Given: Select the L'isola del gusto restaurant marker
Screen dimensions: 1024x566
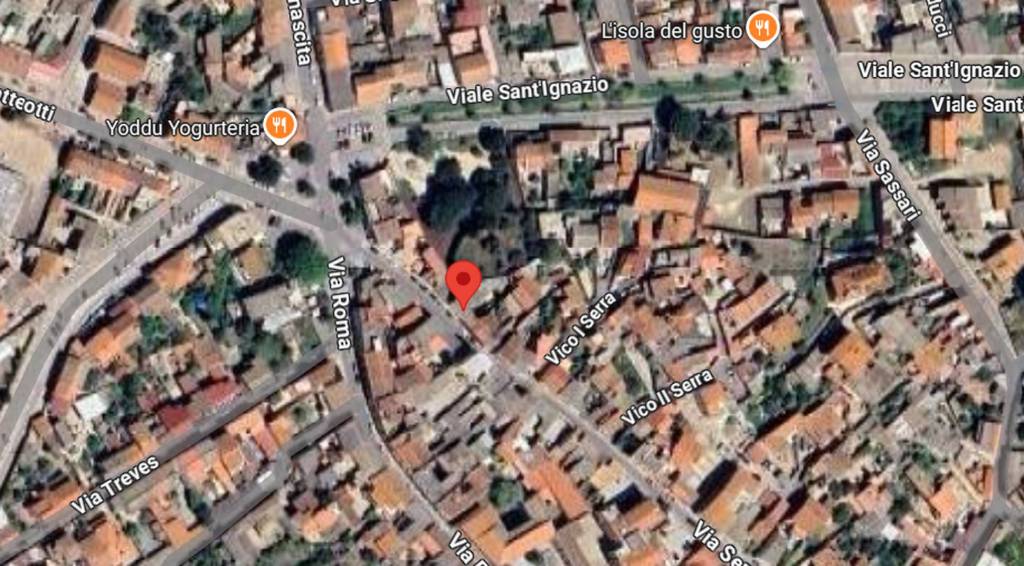Looking at the screenshot, I should coord(762,30).
